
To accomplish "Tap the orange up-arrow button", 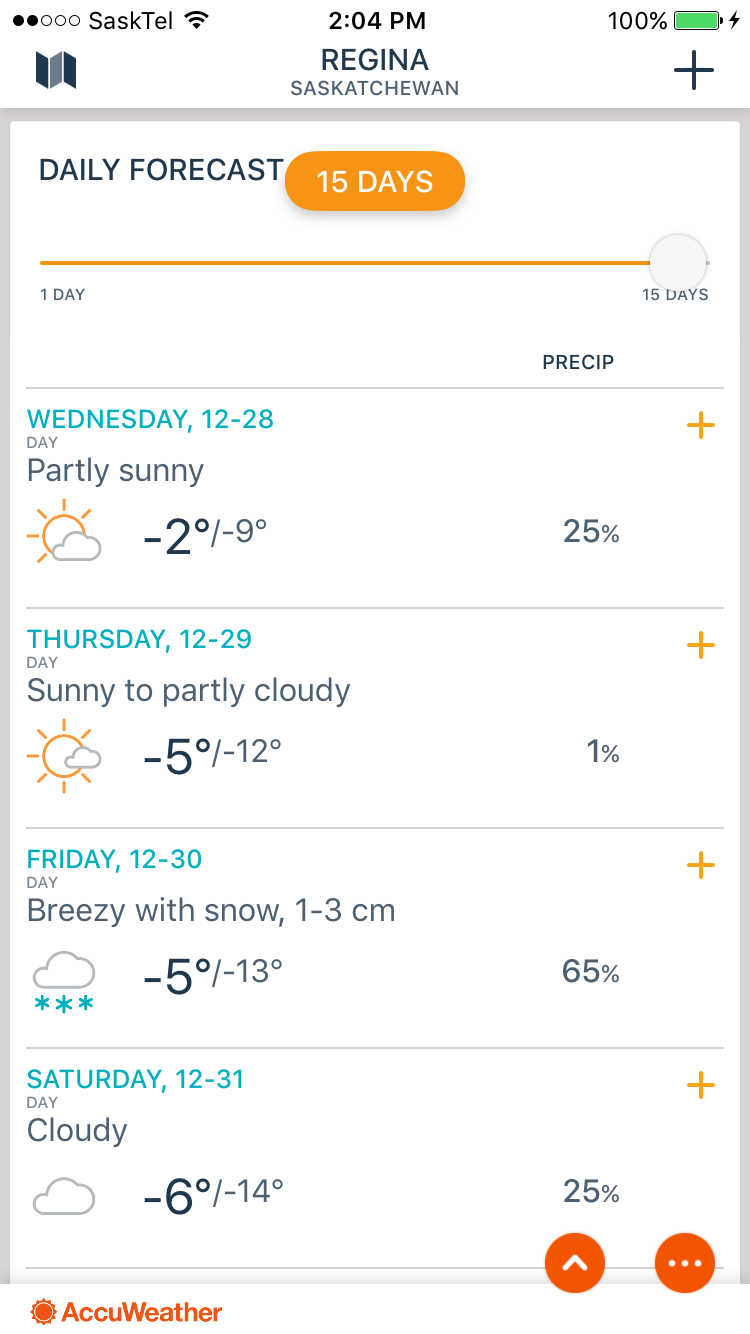I will (575, 1263).
